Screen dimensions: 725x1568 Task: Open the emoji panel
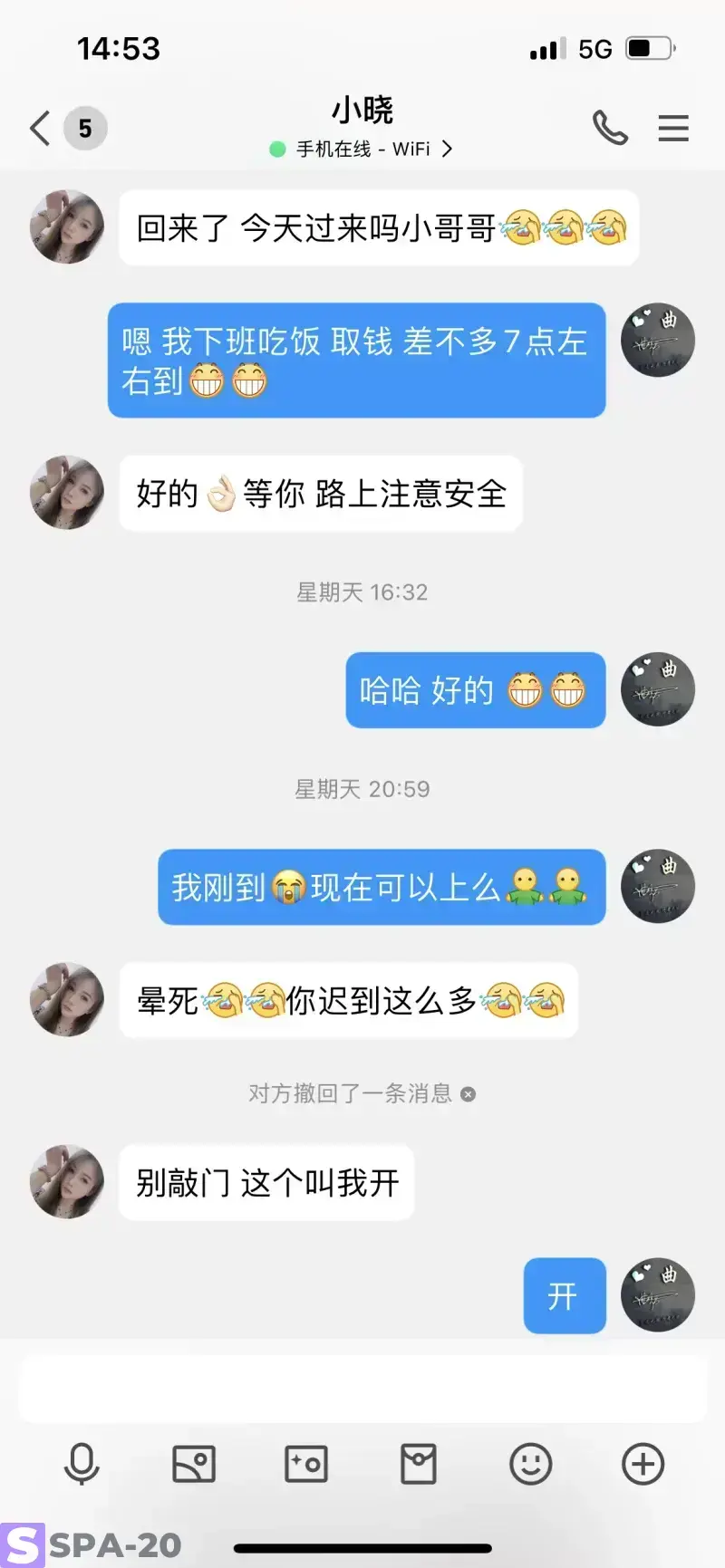531,1464
